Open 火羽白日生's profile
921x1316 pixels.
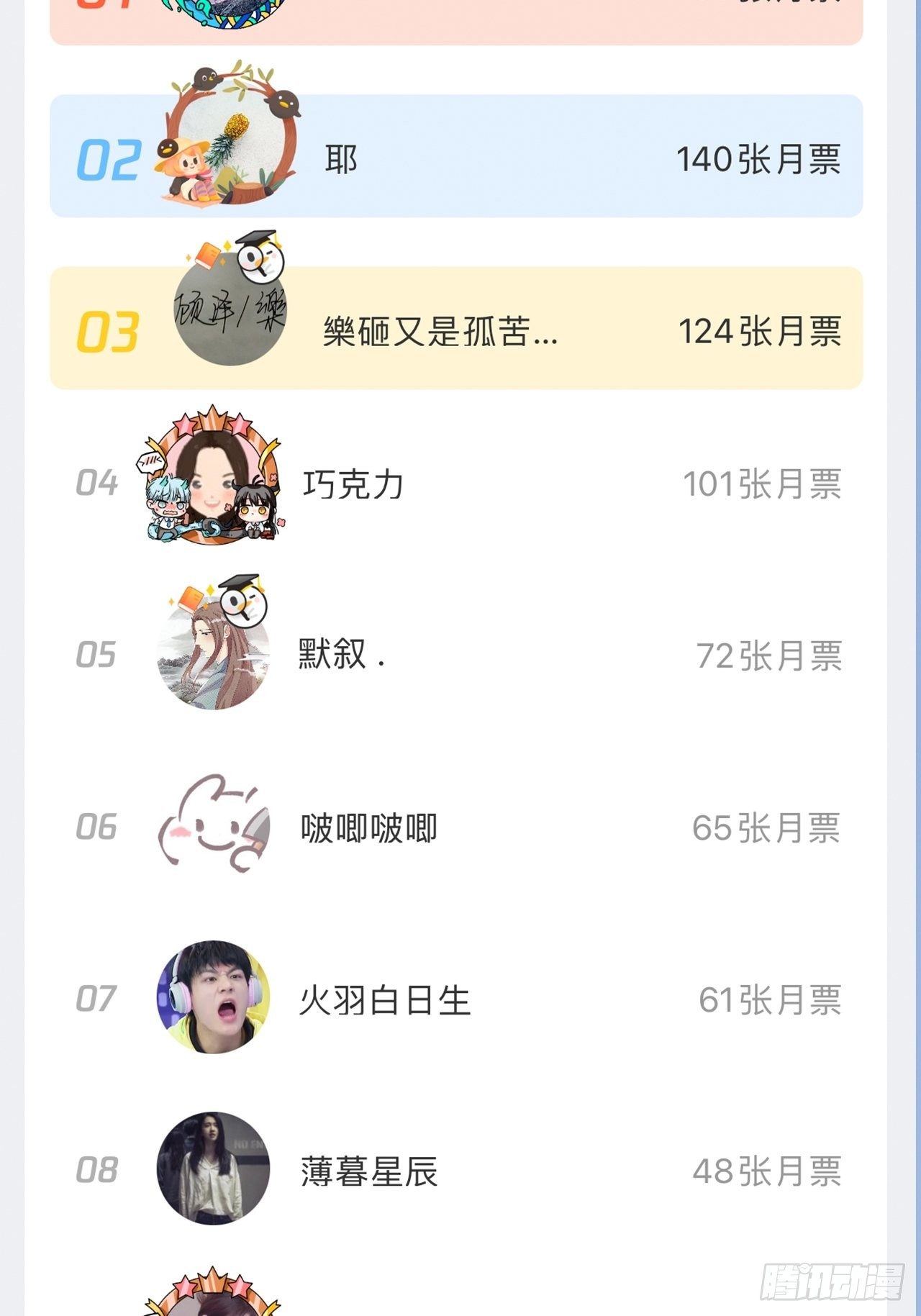(384, 1000)
